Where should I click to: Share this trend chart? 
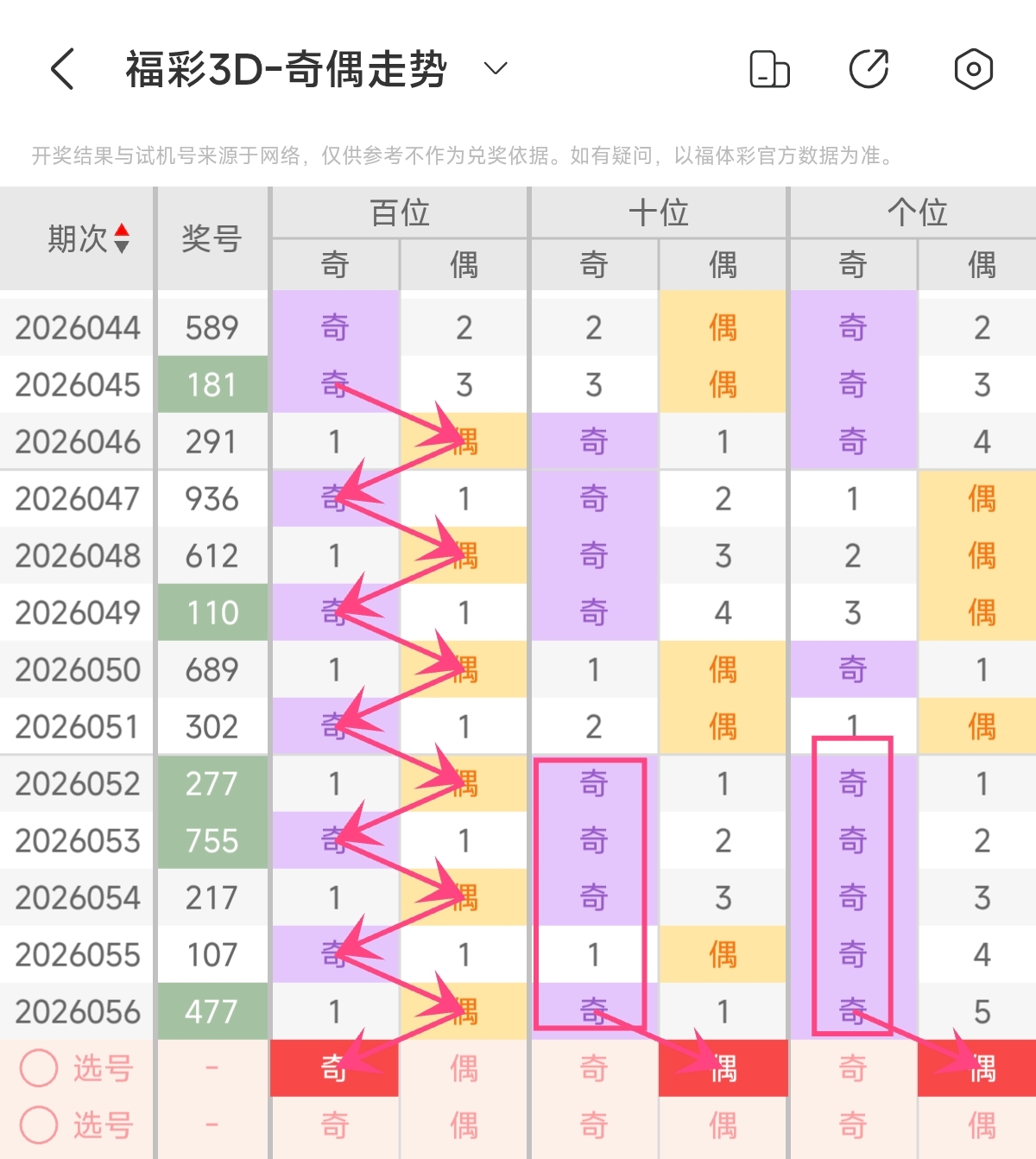(869, 69)
